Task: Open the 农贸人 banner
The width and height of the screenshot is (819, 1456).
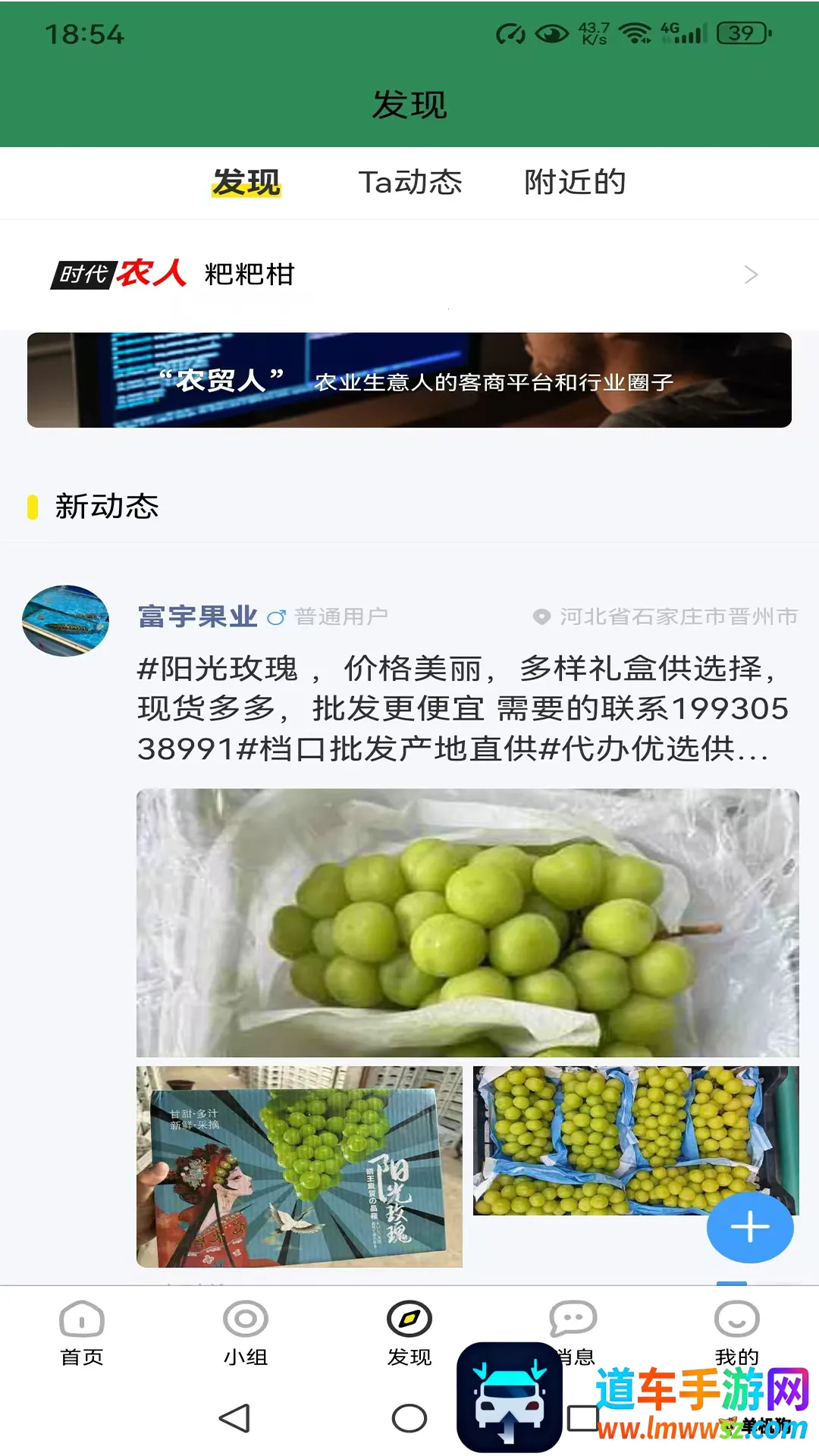Action: click(409, 380)
